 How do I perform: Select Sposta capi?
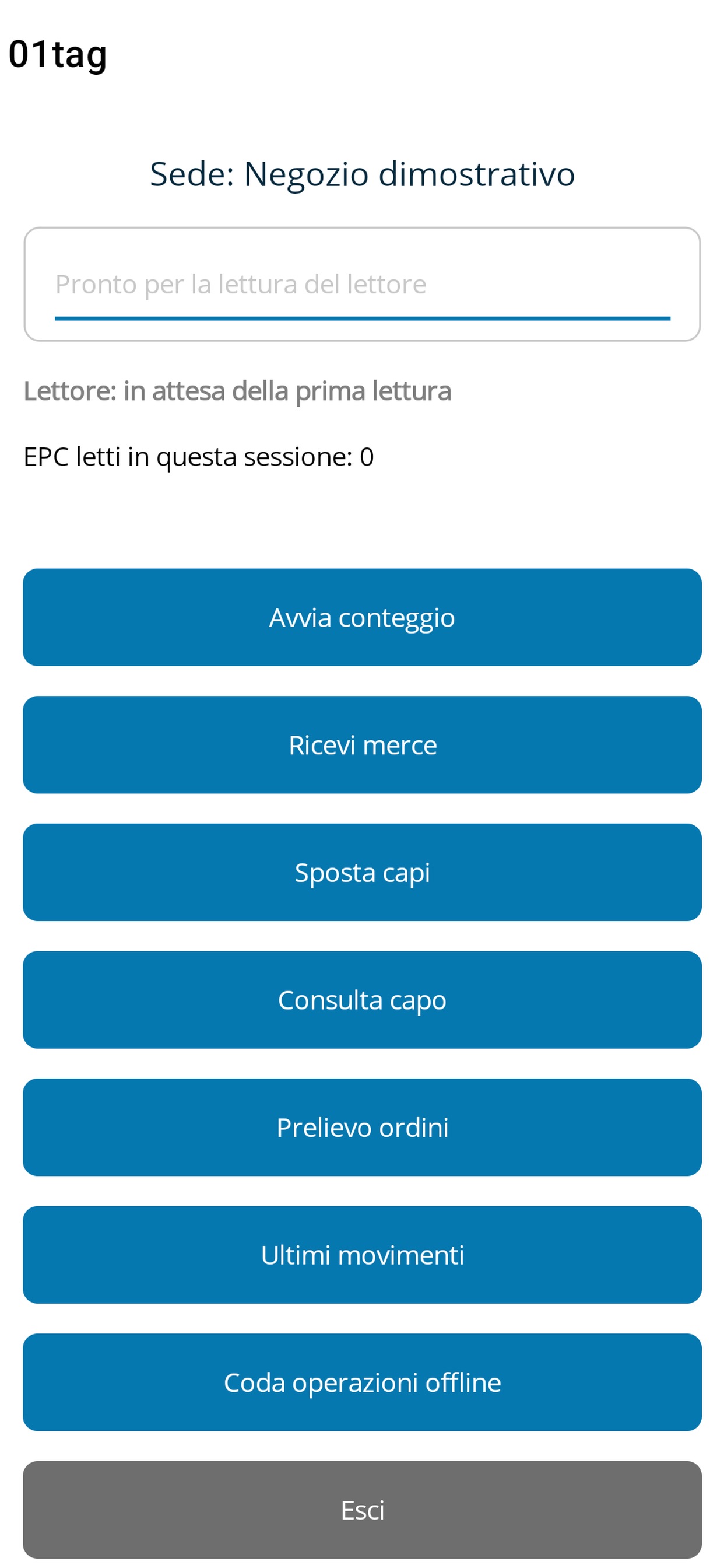click(x=362, y=872)
